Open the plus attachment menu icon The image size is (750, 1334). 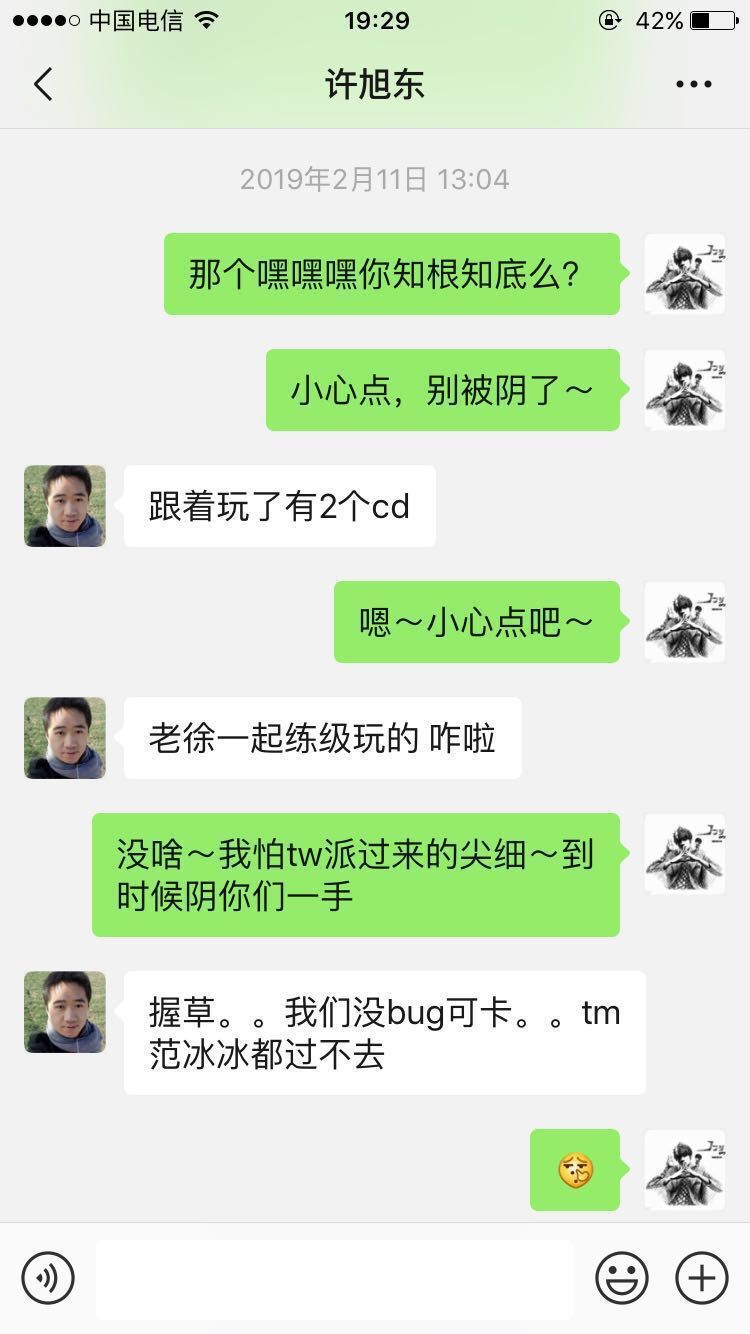coord(702,1278)
